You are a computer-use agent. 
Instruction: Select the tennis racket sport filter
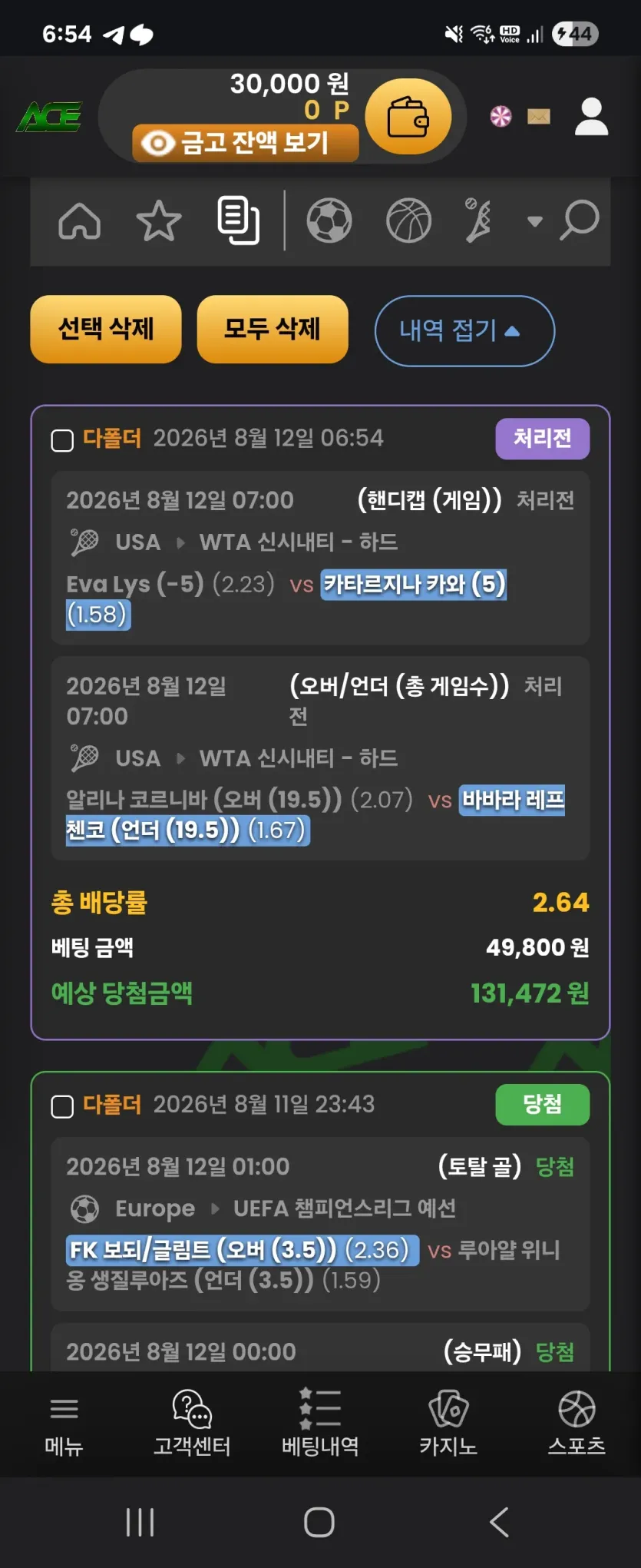point(477,221)
